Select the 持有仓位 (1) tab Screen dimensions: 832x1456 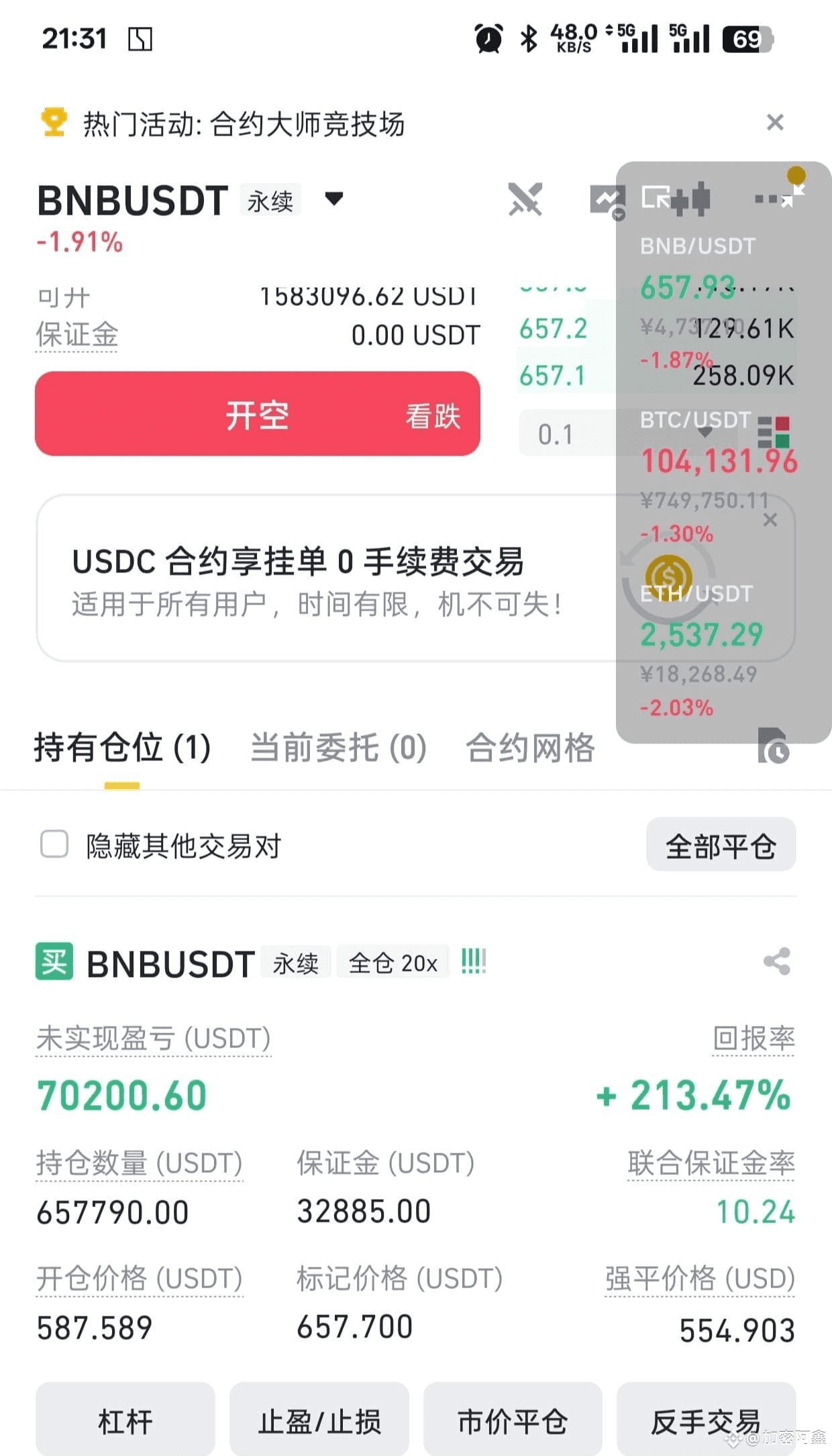pos(122,747)
